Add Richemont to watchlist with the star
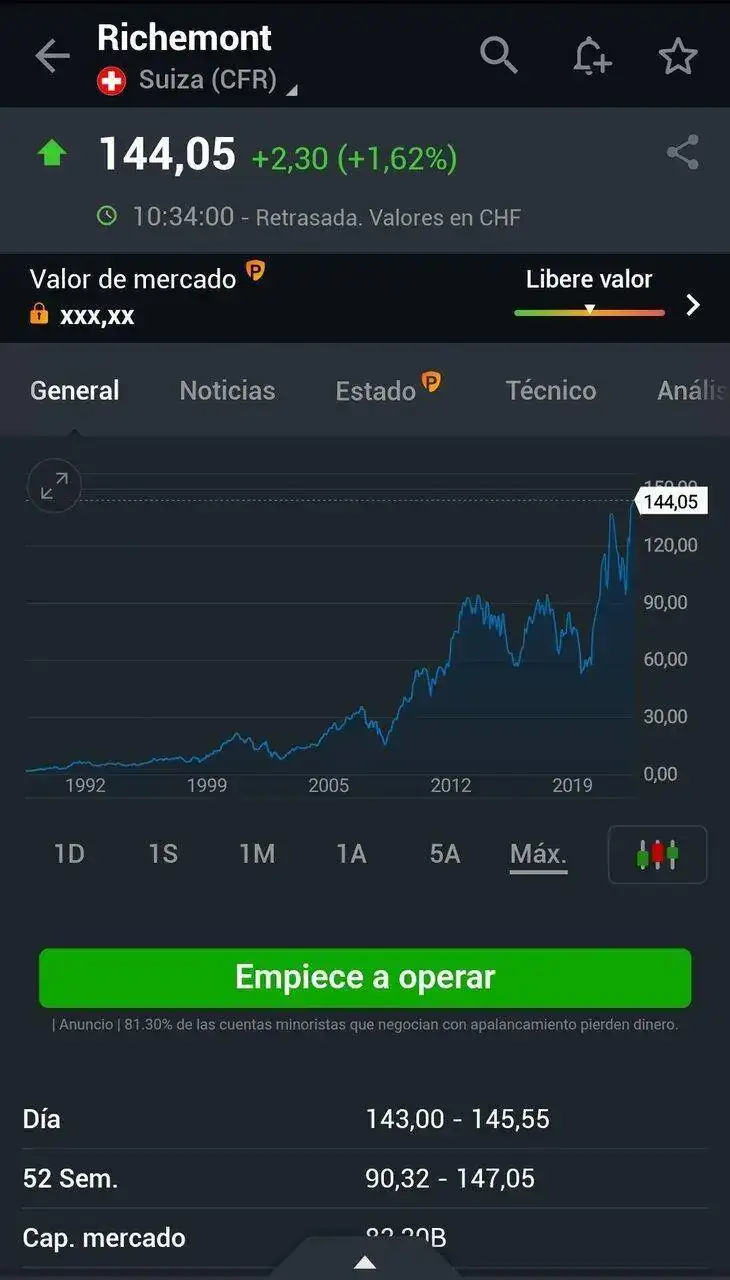The width and height of the screenshot is (730, 1280). [x=678, y=56]
